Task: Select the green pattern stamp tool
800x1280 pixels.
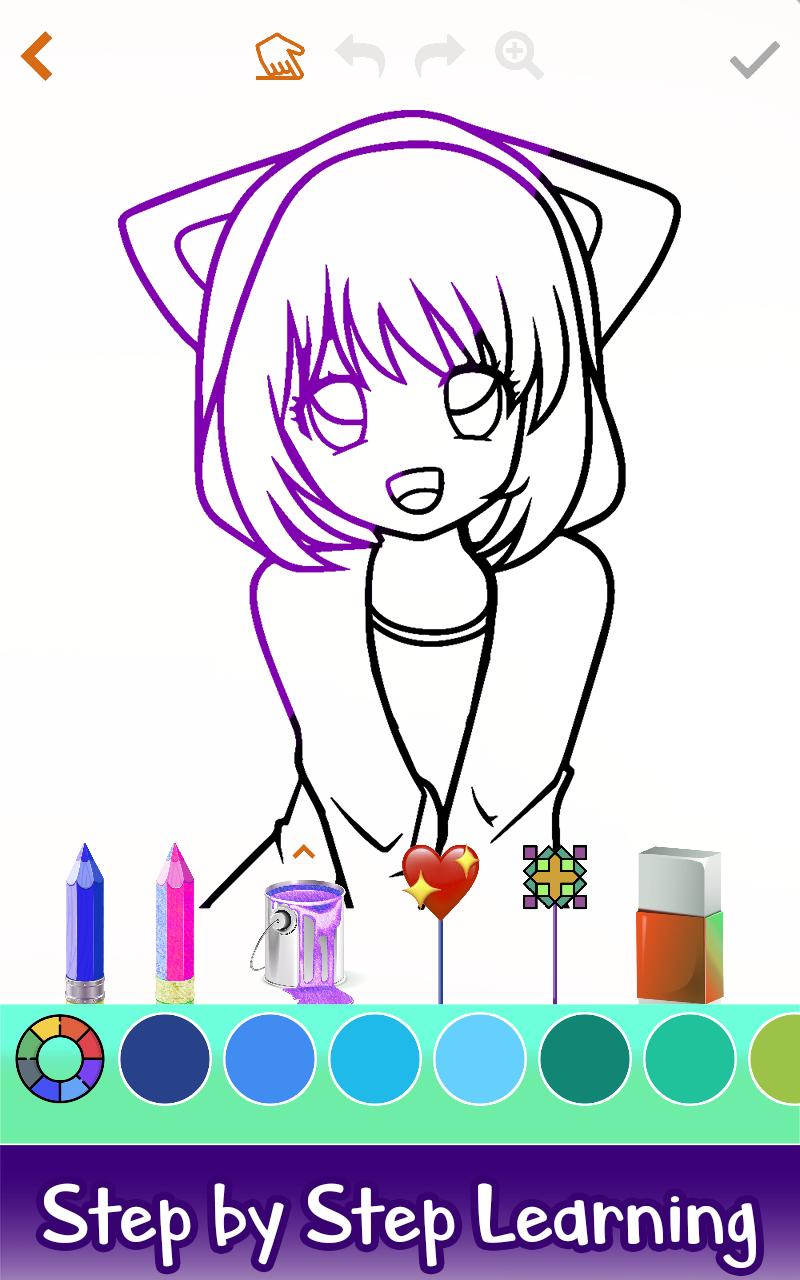Action: tap(555, 877)
